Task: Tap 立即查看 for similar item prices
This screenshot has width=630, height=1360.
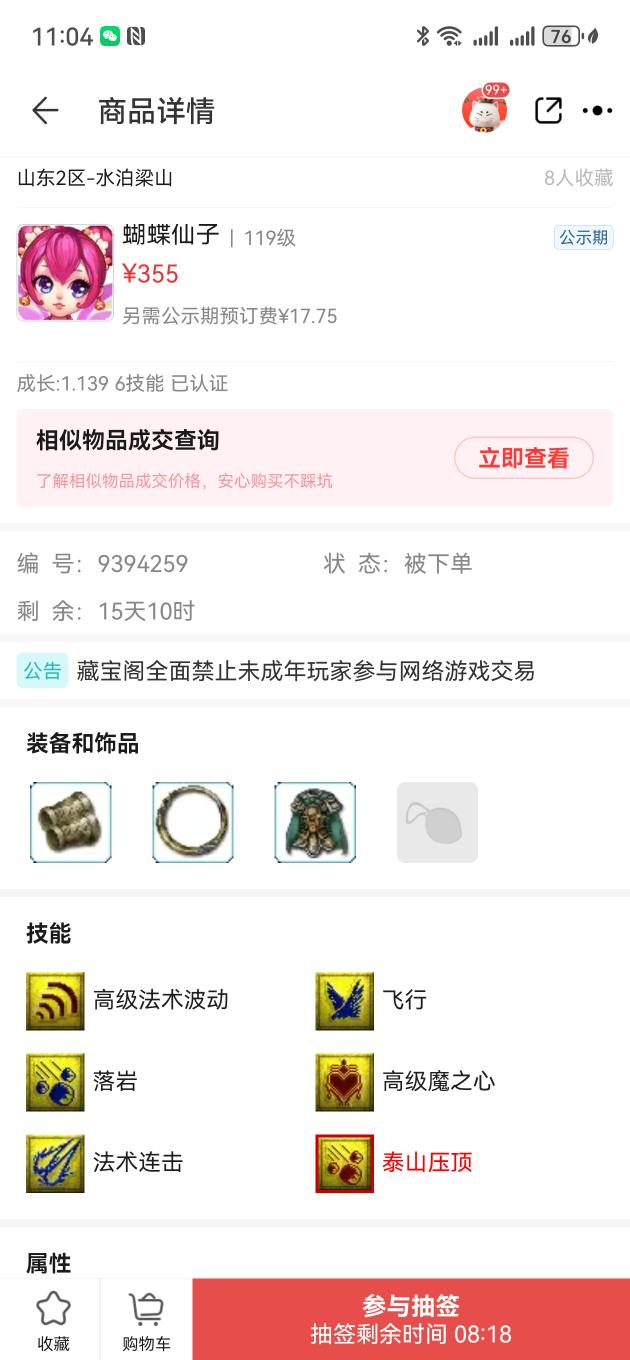Action: (x=523, y=459)
